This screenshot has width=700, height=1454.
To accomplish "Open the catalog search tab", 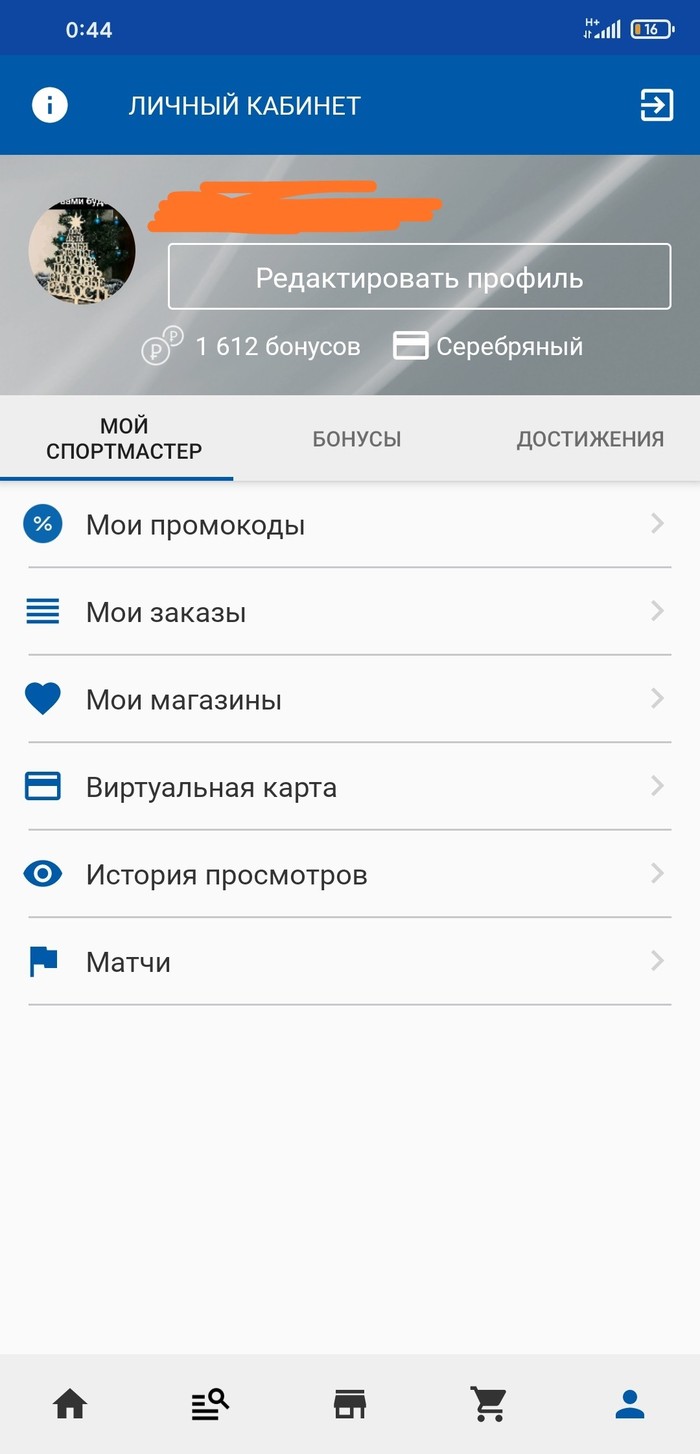I will (210, 1405).
